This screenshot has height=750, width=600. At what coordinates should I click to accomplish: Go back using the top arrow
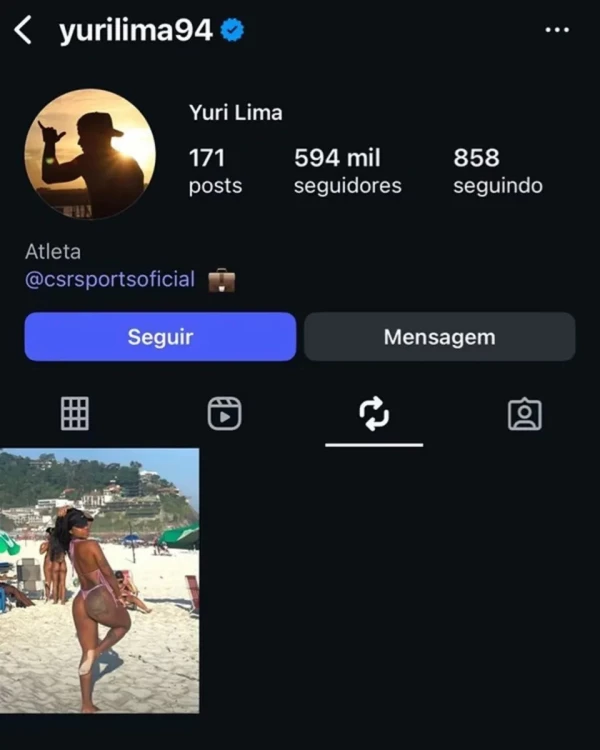coord(23,30)
